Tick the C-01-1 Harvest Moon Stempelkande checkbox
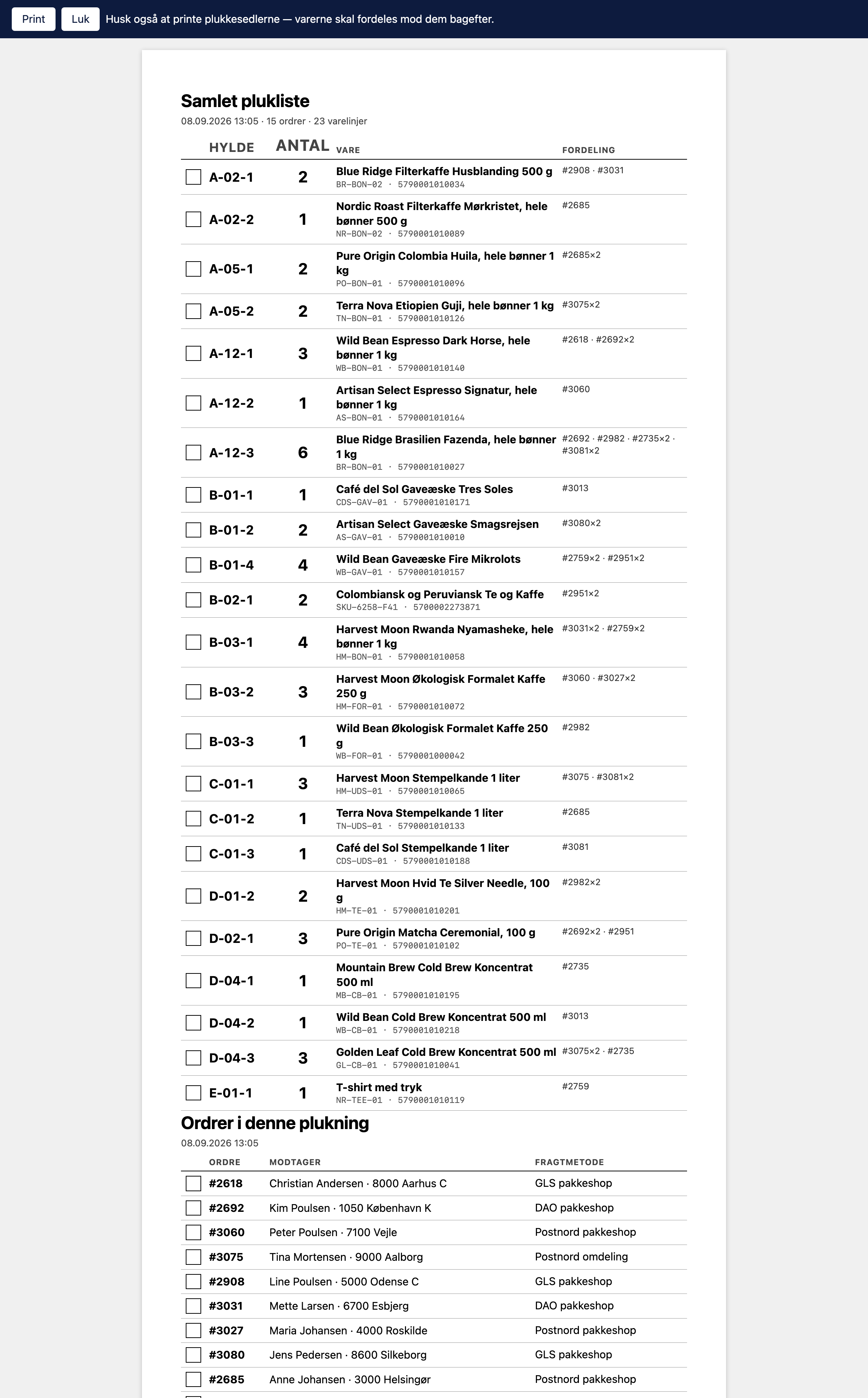Viewport: 868px width, 1398px height. pos(193,784)
